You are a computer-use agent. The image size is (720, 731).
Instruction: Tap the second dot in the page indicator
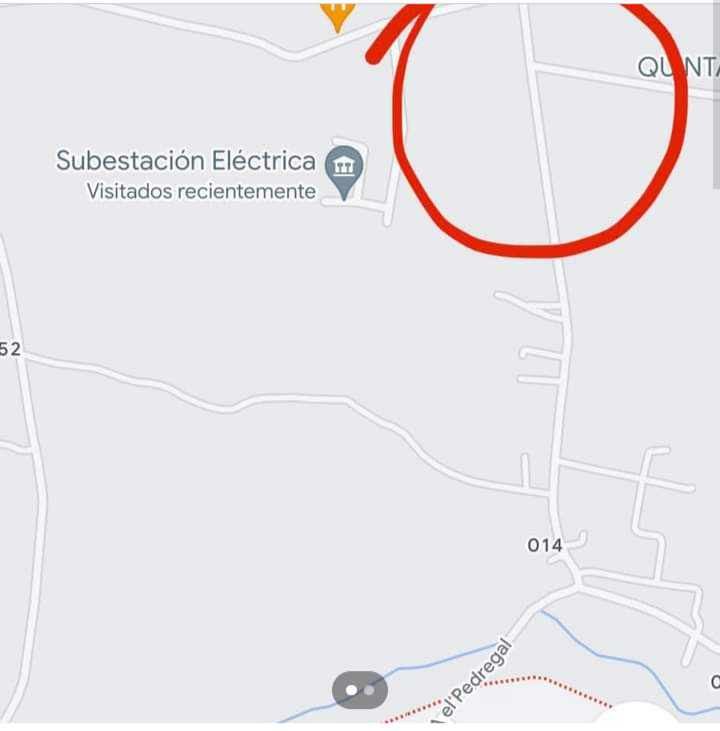coord(369,690)
